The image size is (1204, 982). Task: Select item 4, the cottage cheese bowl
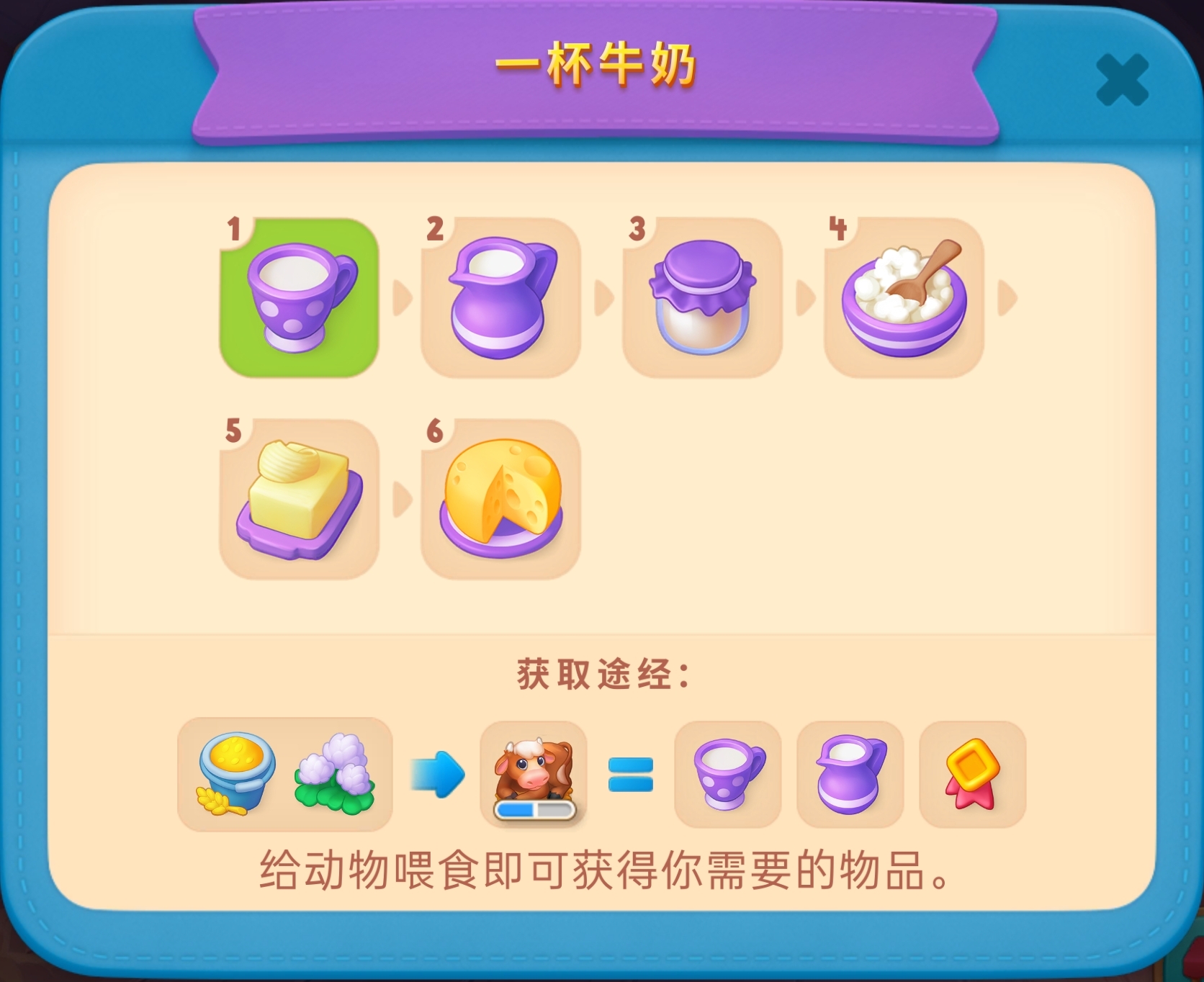click(904, 297)
